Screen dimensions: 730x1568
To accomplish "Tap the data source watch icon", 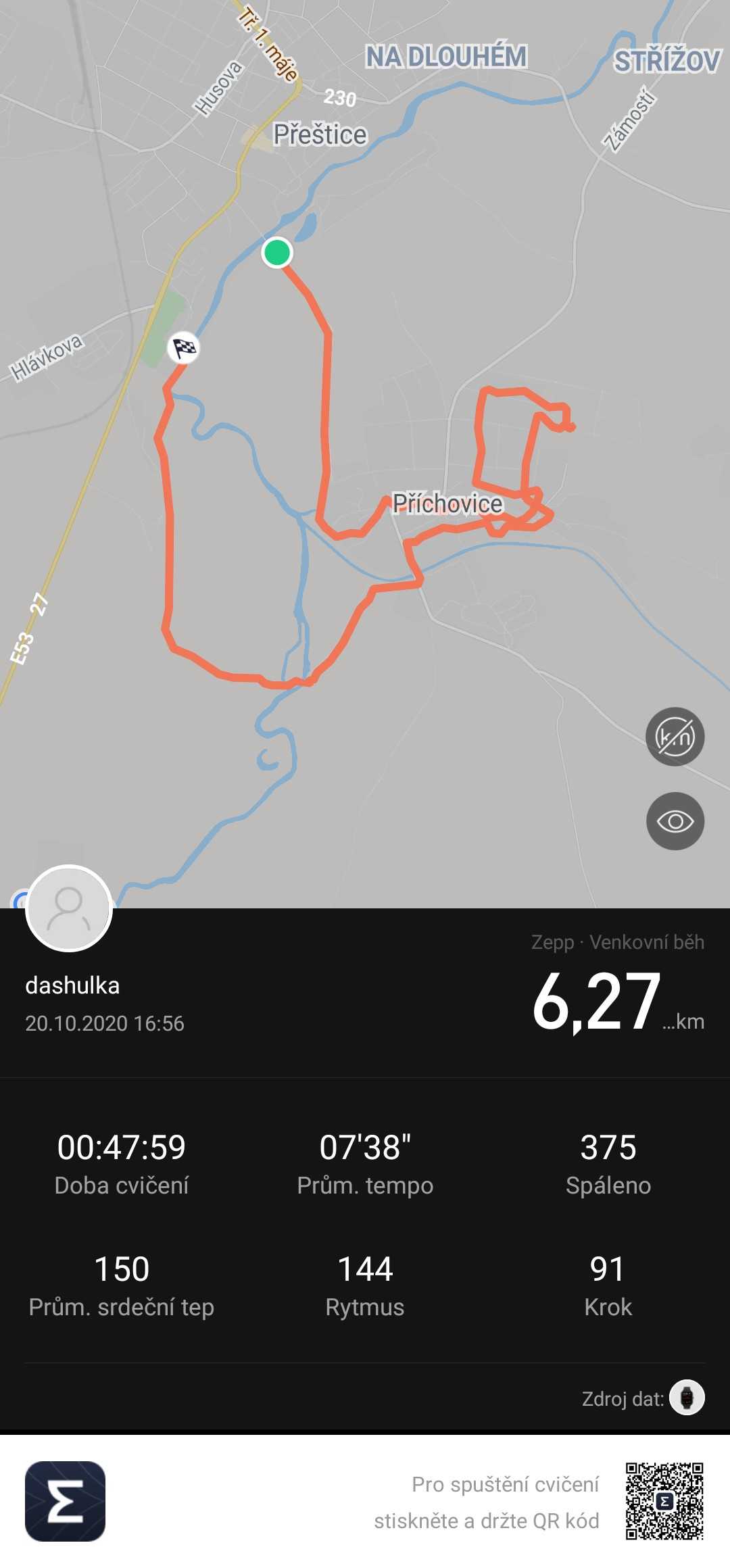I will pos(687,1397).
